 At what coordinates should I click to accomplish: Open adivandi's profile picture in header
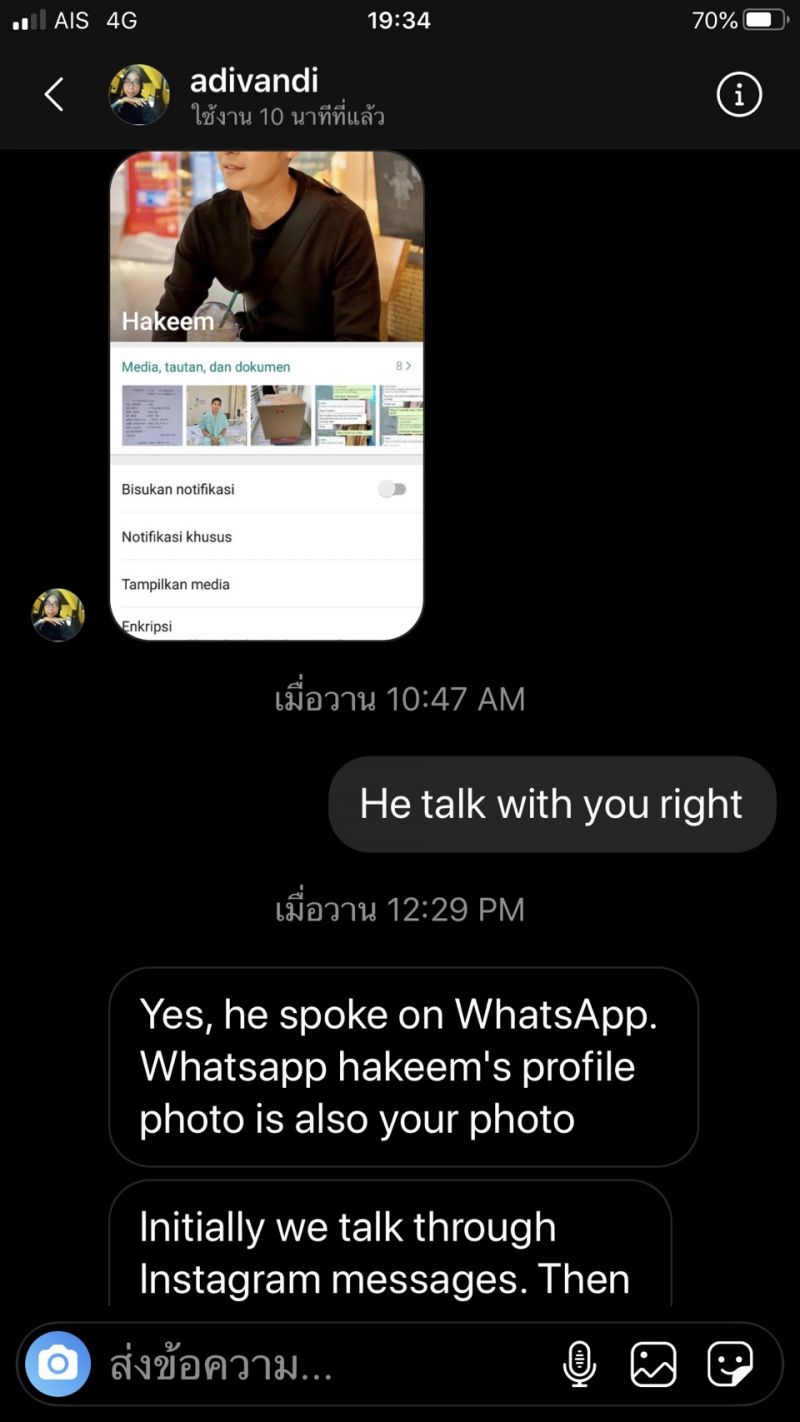point(139,95)
